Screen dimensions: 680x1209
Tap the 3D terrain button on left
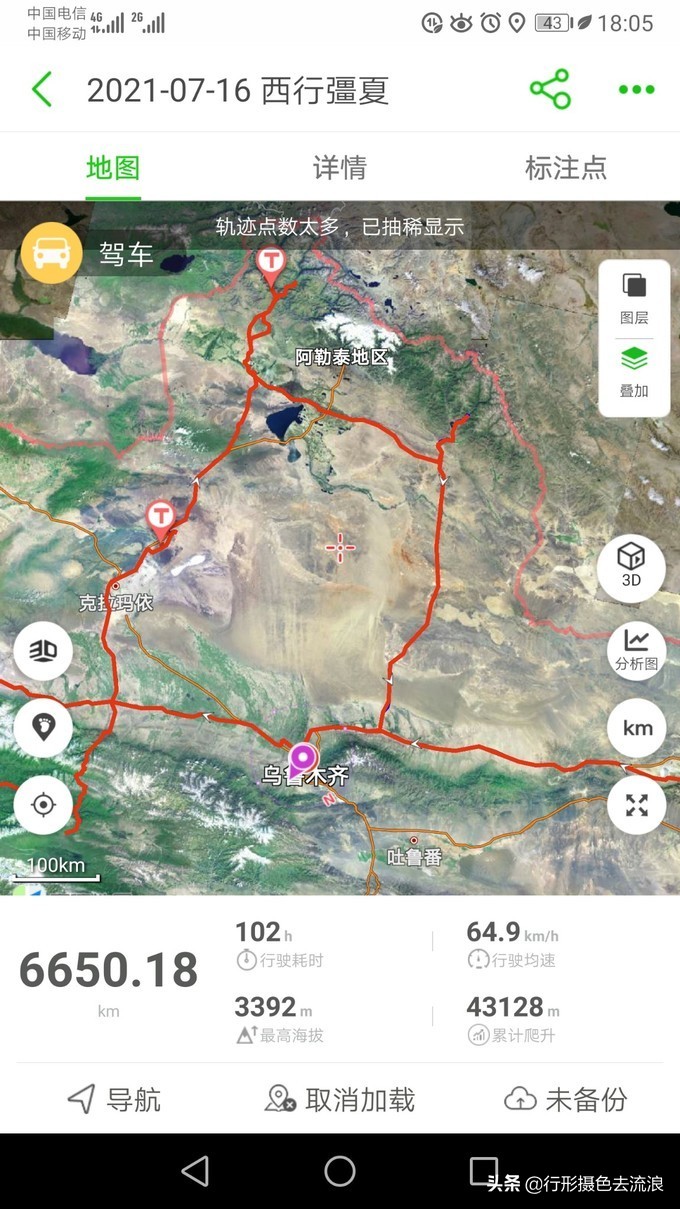point(43,651)
